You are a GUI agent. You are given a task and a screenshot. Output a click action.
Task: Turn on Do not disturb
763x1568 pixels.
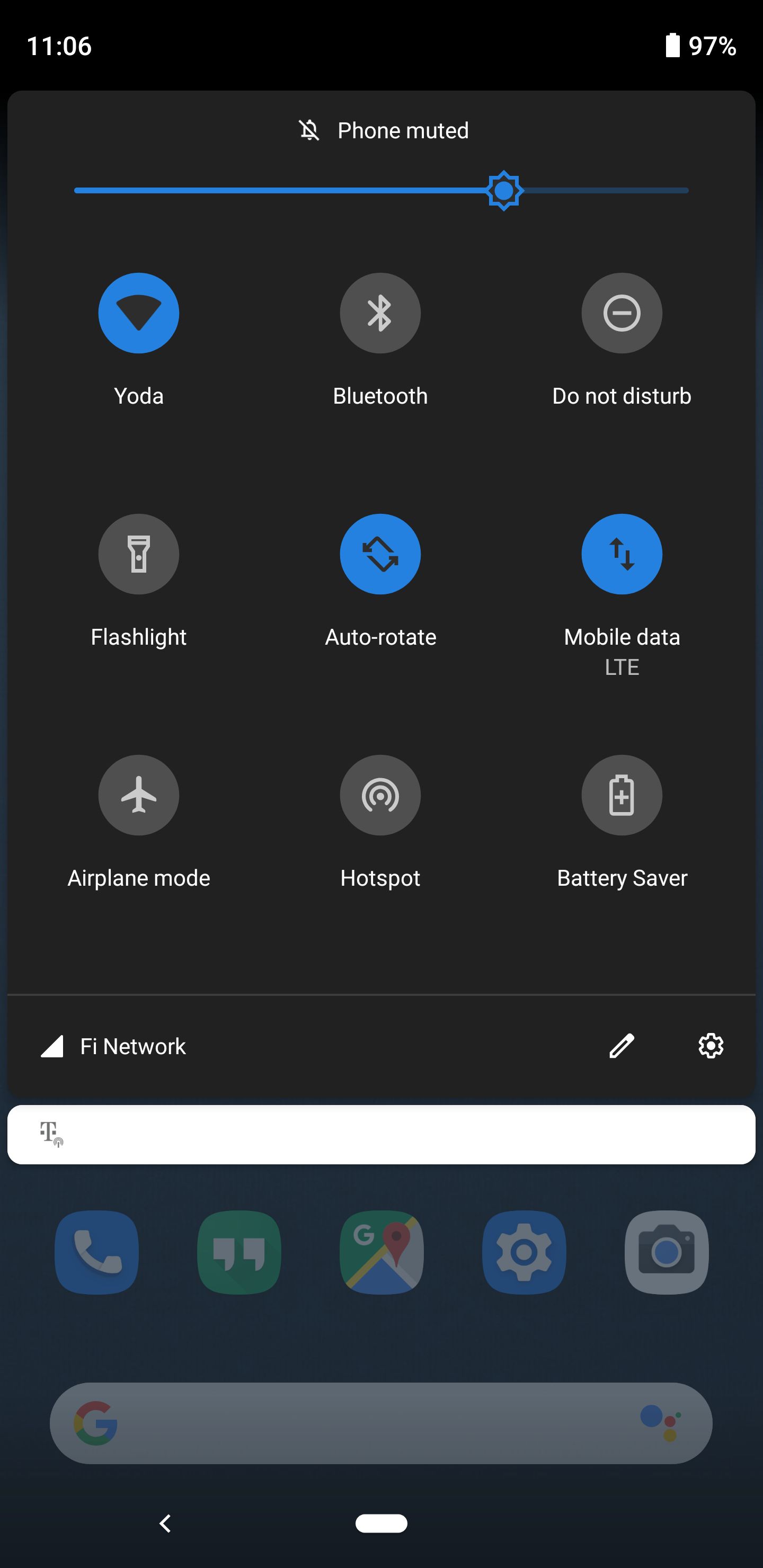622,313
